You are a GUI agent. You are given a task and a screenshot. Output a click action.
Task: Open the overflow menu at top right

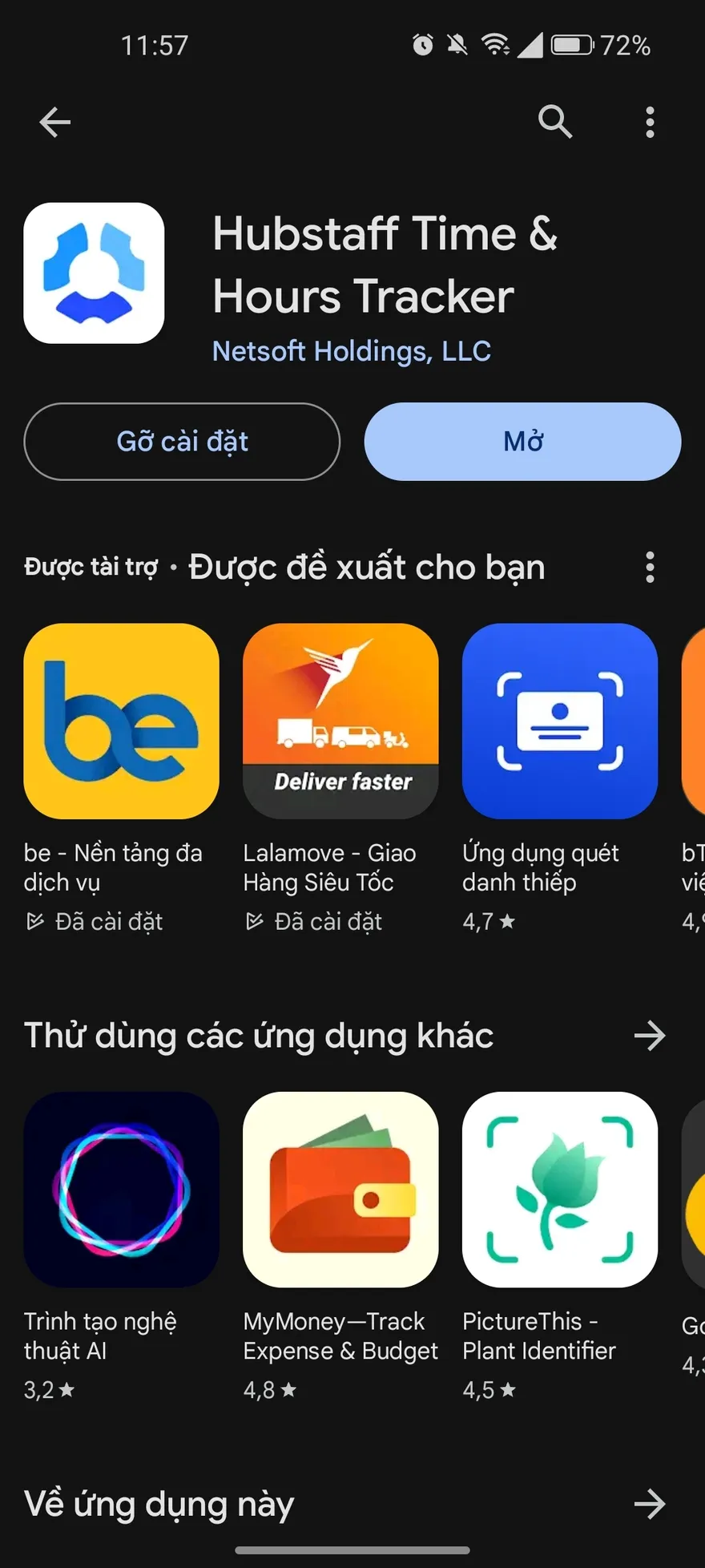click(651, 122)
